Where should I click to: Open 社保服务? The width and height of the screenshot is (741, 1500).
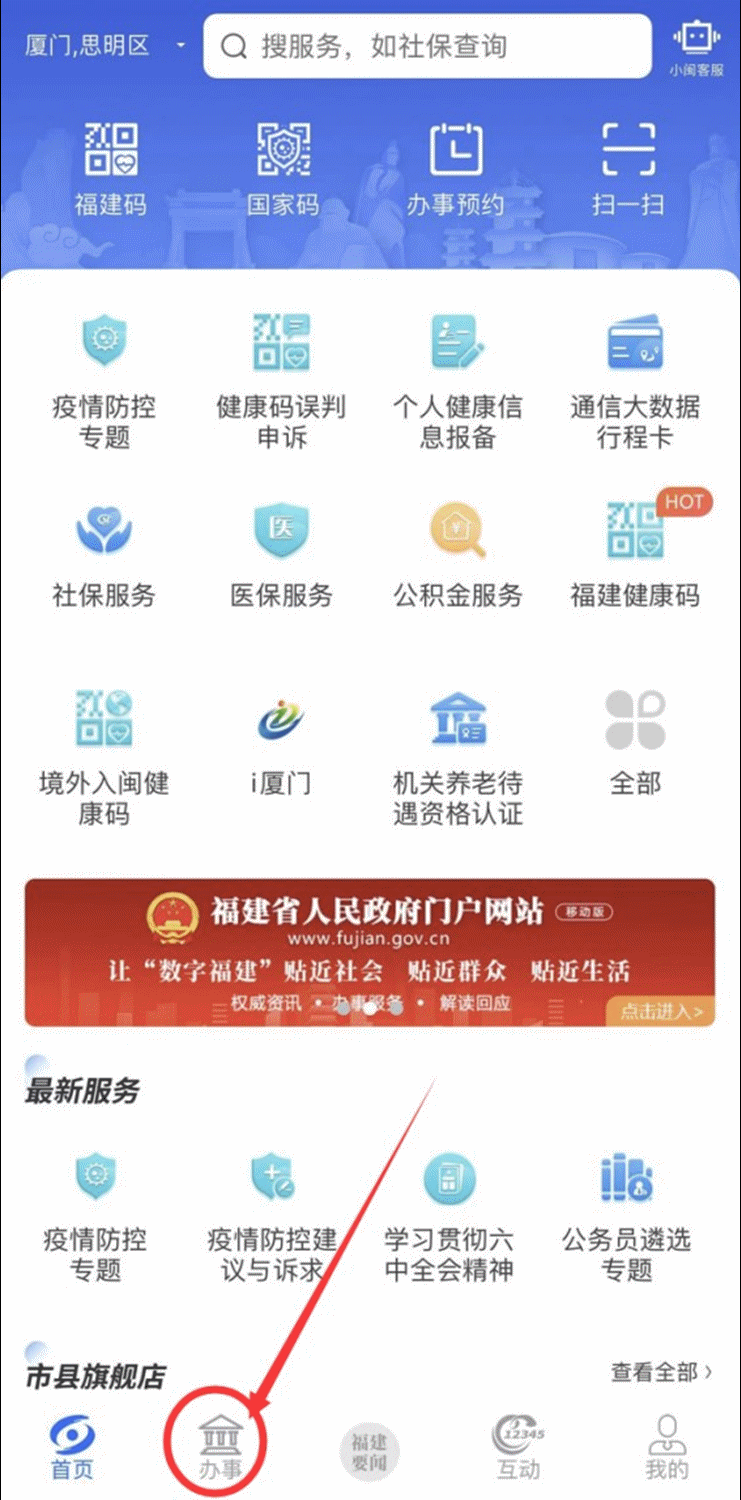(104, 555)
